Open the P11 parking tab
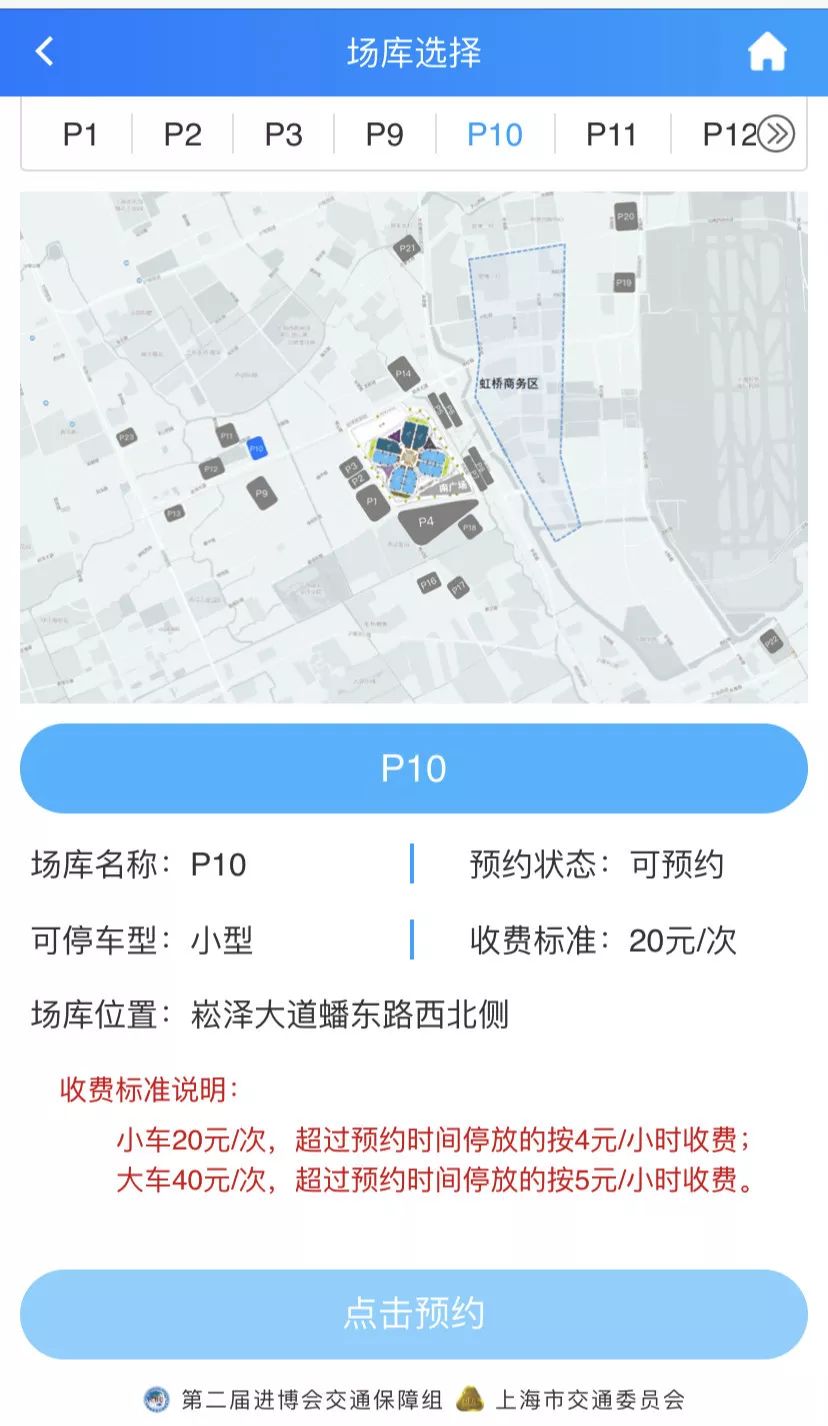Screen dimensions: 828x1426 (611, 134)
